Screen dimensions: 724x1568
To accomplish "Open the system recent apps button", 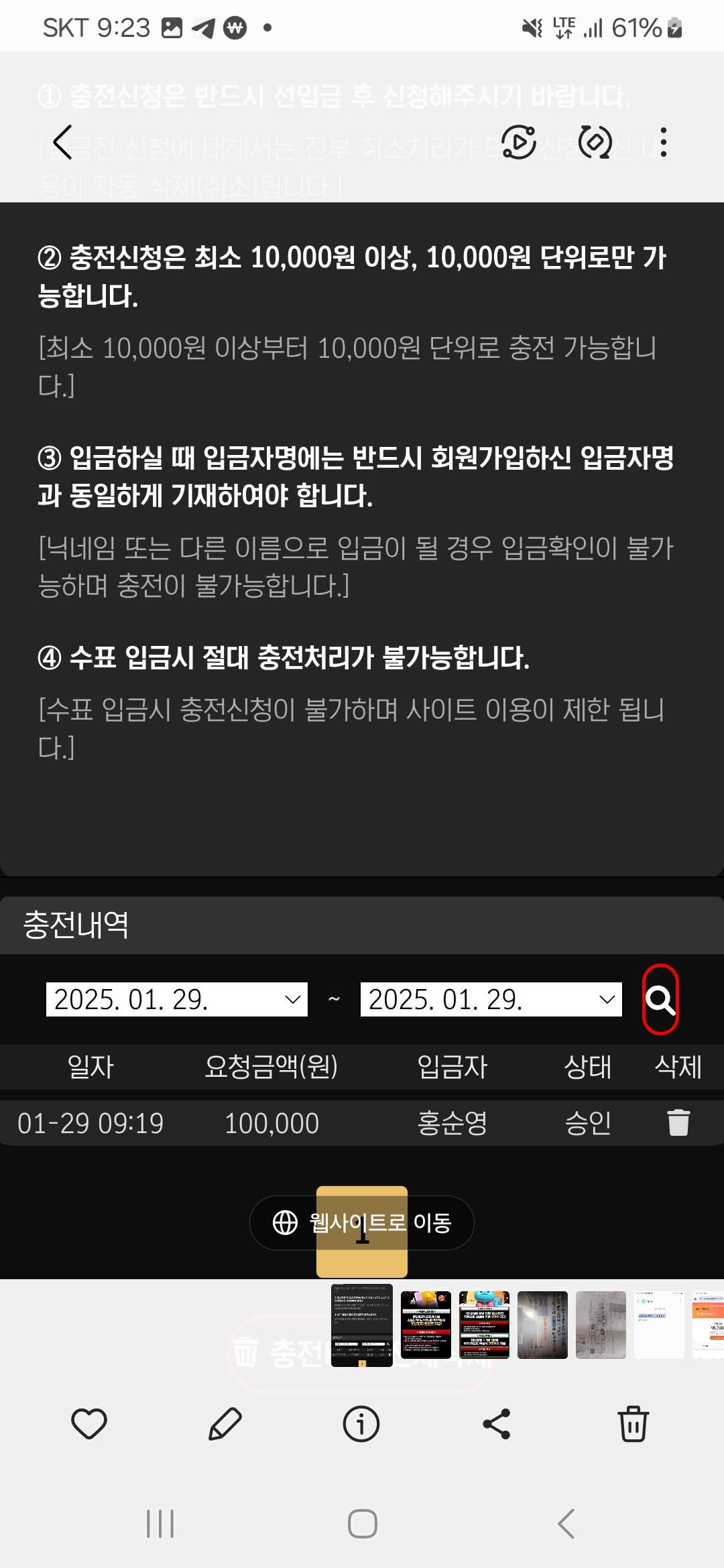I will click(160, 1524).
